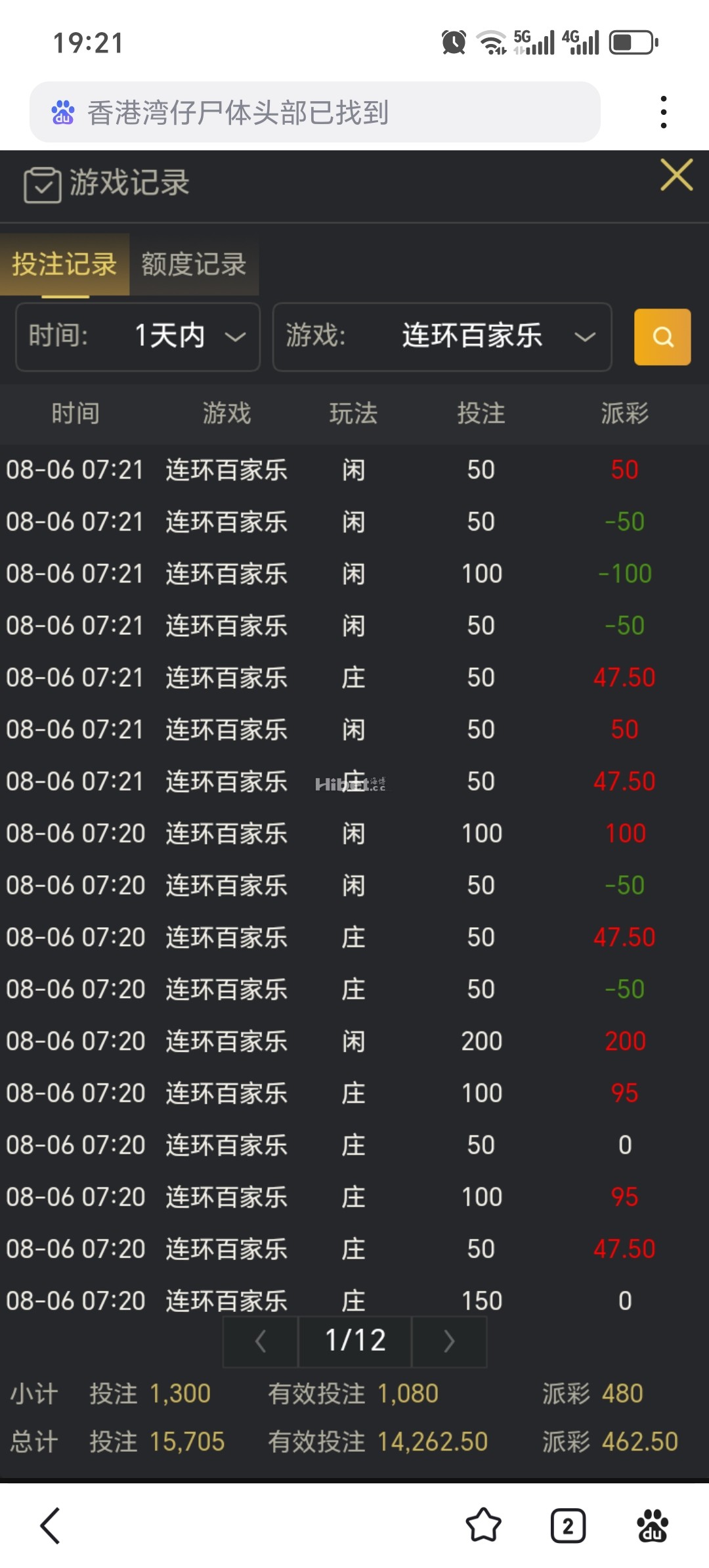This screenshot has width=709, height=1568.
Task: Go to the previous records page
Action: click(261, 1341)
